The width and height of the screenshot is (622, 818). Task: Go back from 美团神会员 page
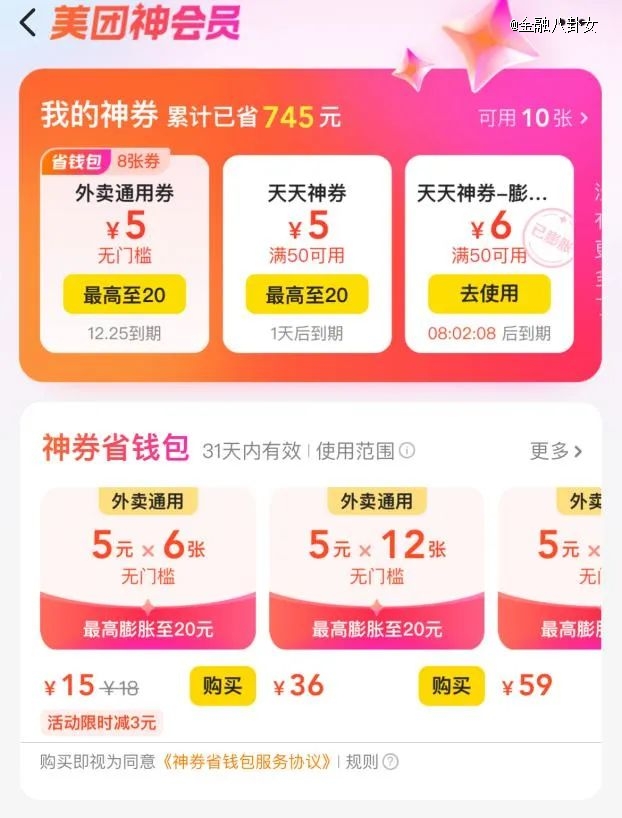[x=28, y=22]
